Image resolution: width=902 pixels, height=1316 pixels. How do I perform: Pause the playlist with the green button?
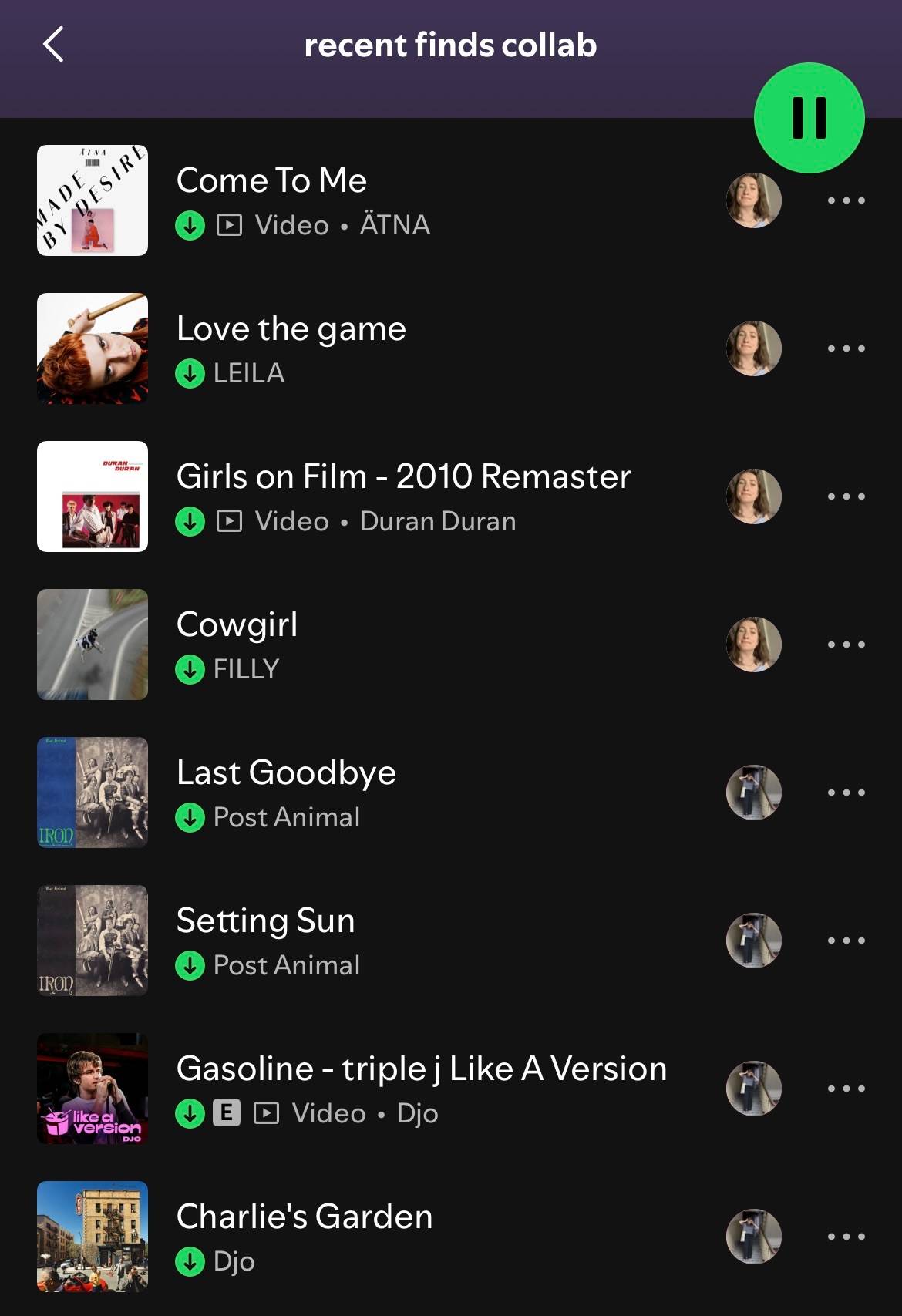point(809,118)
